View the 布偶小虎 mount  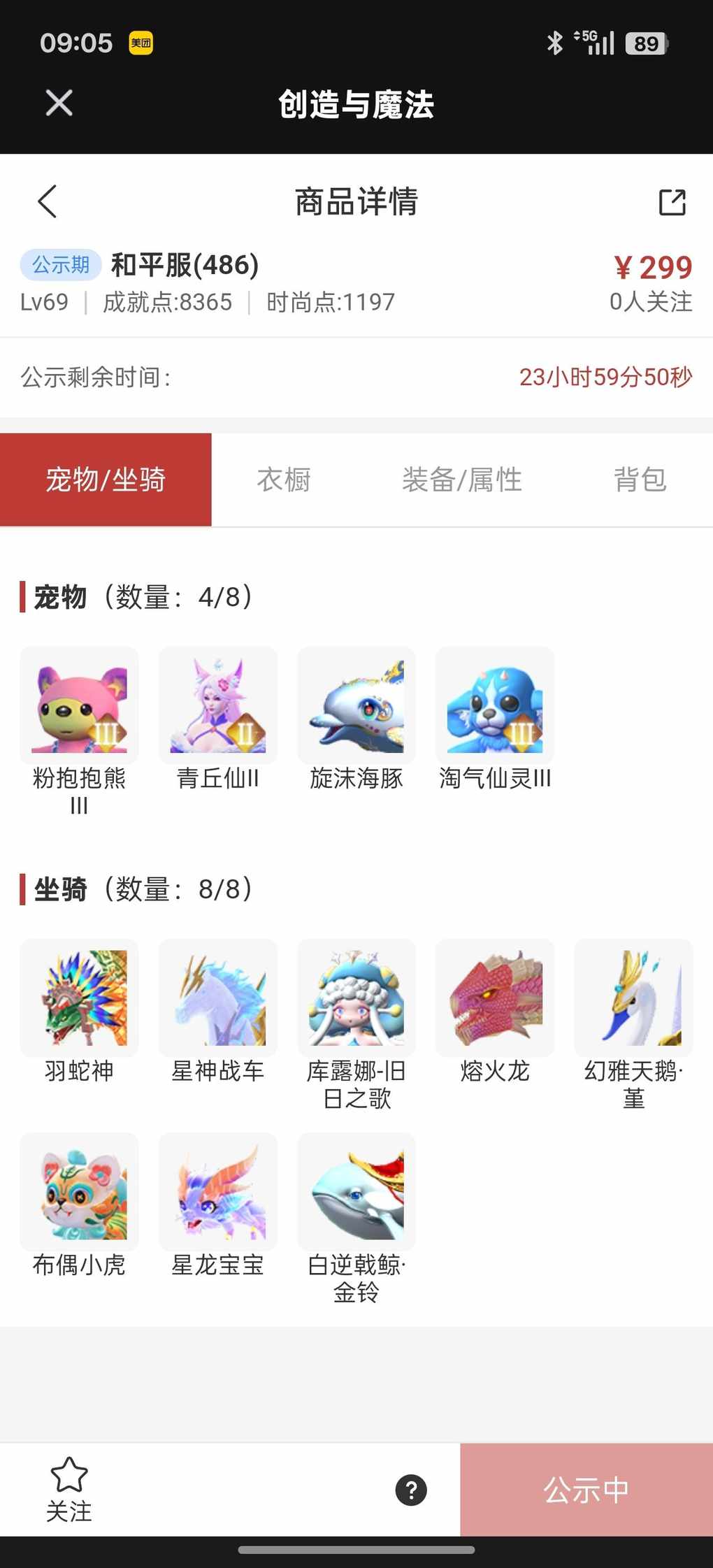[x=79, y=1191]
